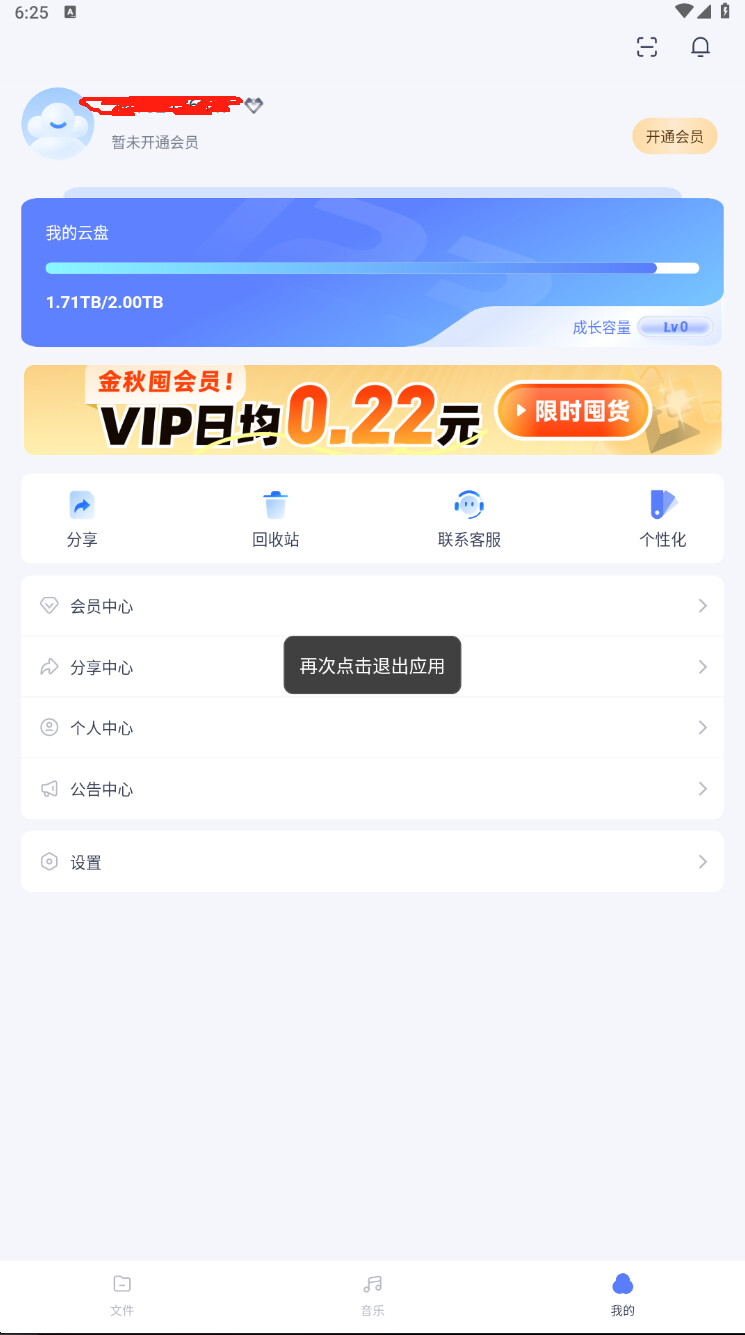Open the 个人中心 row

pos(372,728)
